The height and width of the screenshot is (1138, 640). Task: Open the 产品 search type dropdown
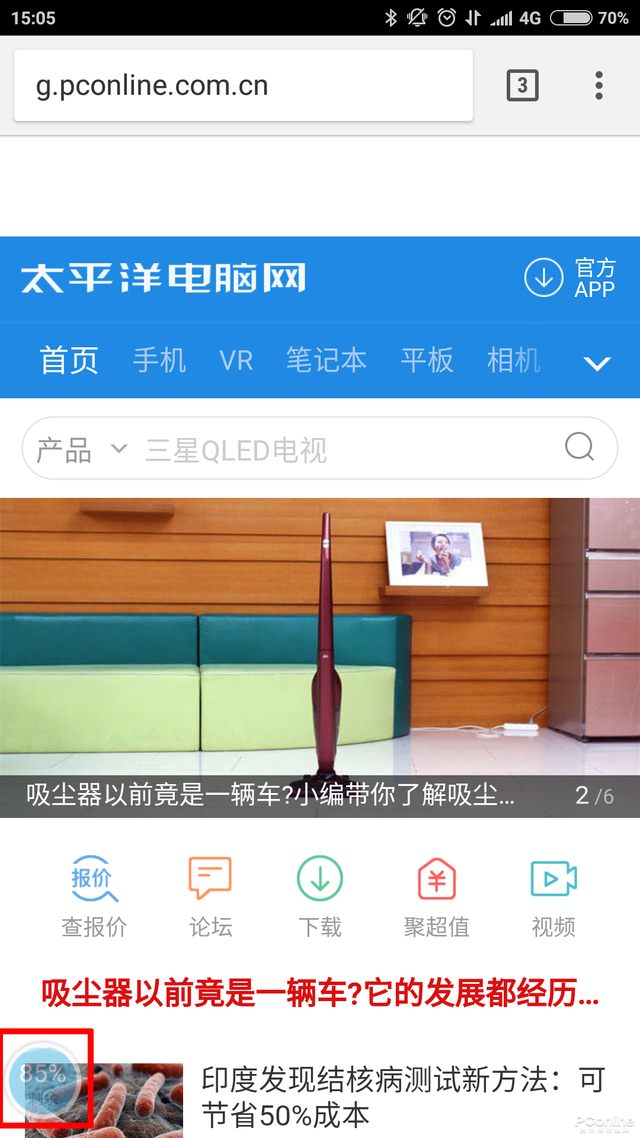click(82, 450)
